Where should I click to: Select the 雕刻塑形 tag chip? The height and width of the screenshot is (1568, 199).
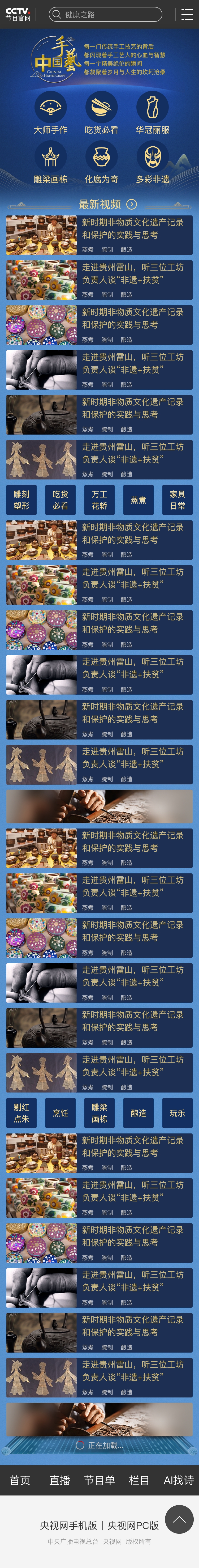(21, 500)
